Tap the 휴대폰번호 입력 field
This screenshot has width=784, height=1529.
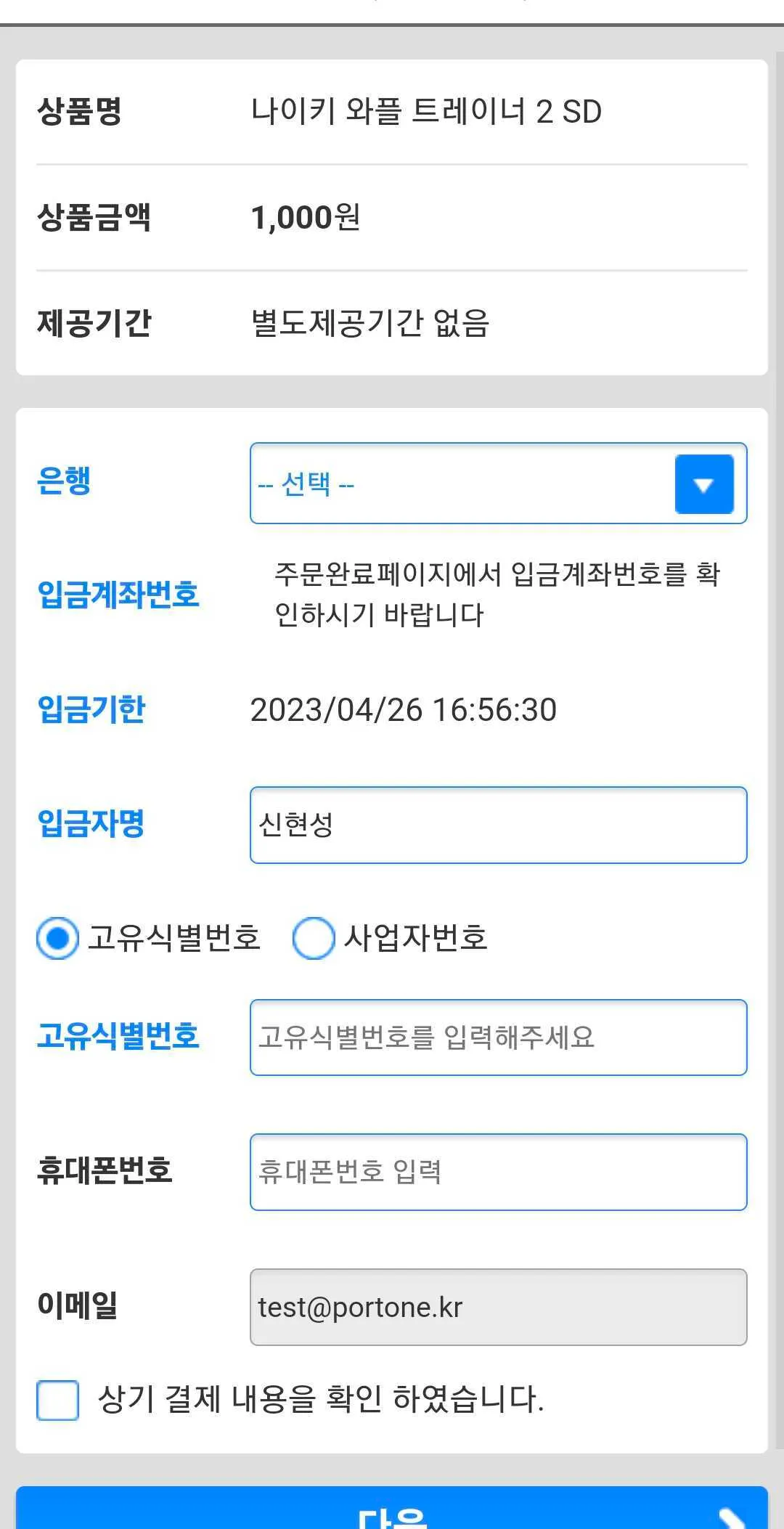coord(498,1172)
